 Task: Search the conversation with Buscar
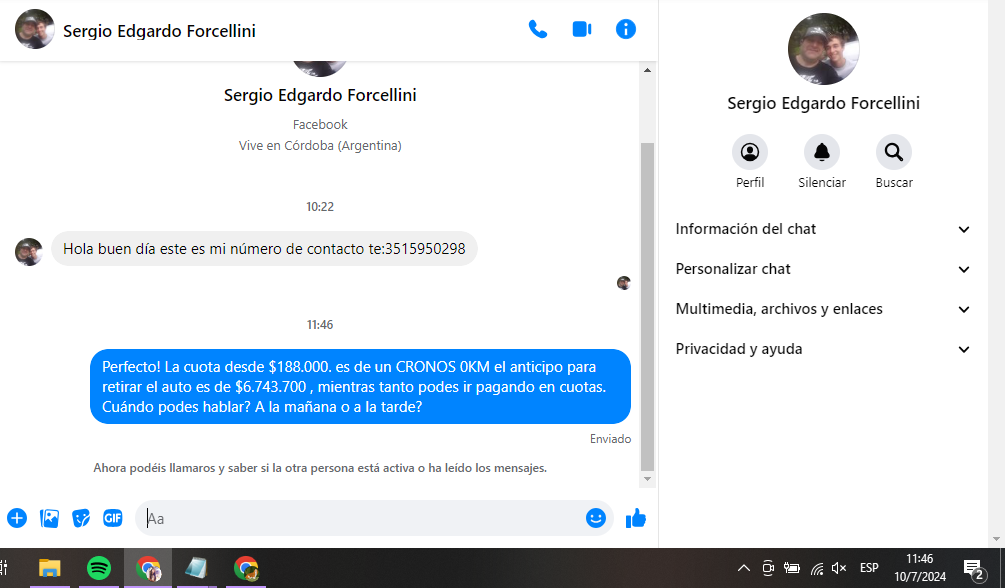tap(893, 153)
